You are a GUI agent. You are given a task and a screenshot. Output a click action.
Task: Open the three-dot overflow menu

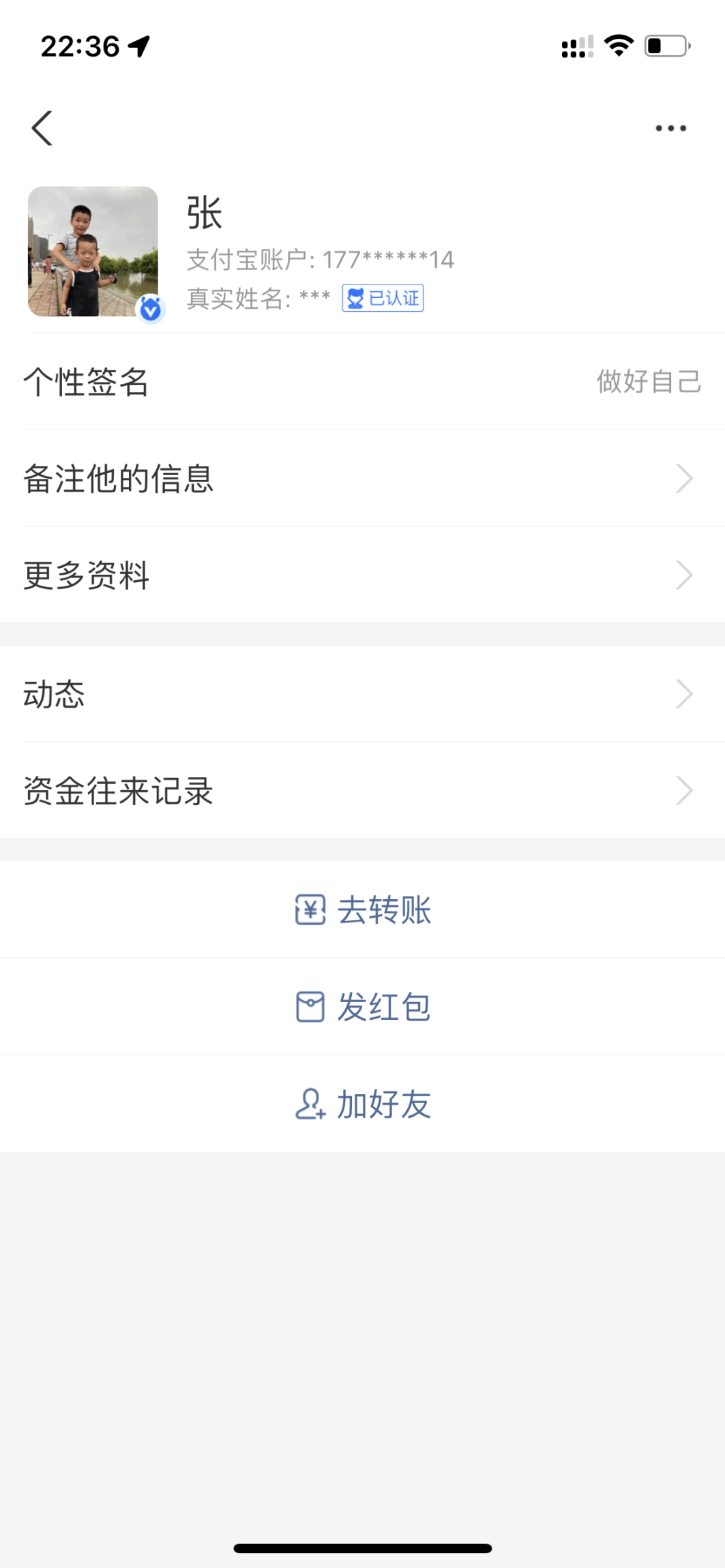click(x=670, y=128)
